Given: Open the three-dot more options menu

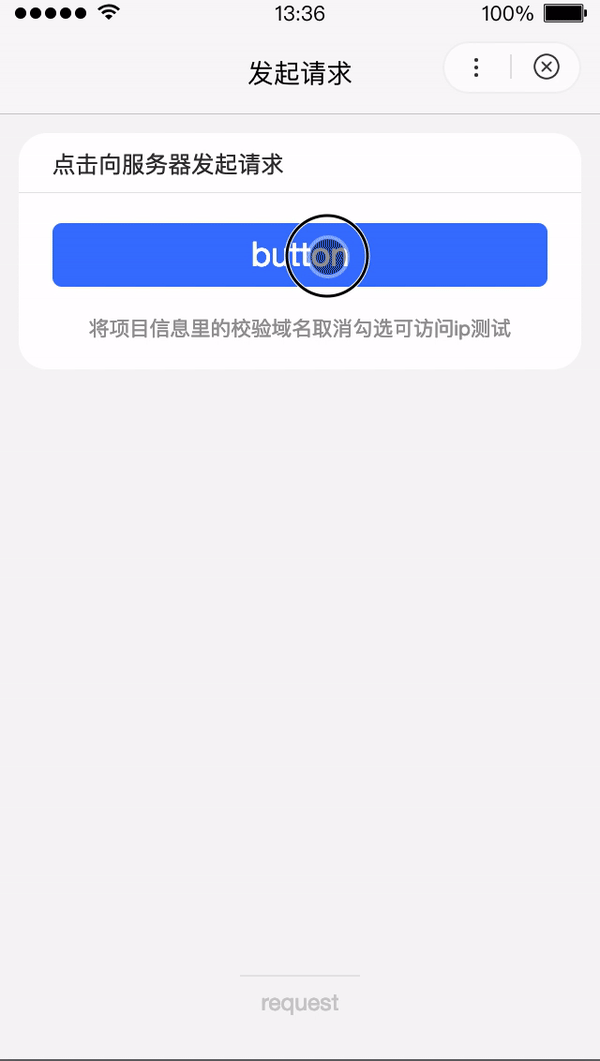Looking at the screenshot, I should point(477,67).
